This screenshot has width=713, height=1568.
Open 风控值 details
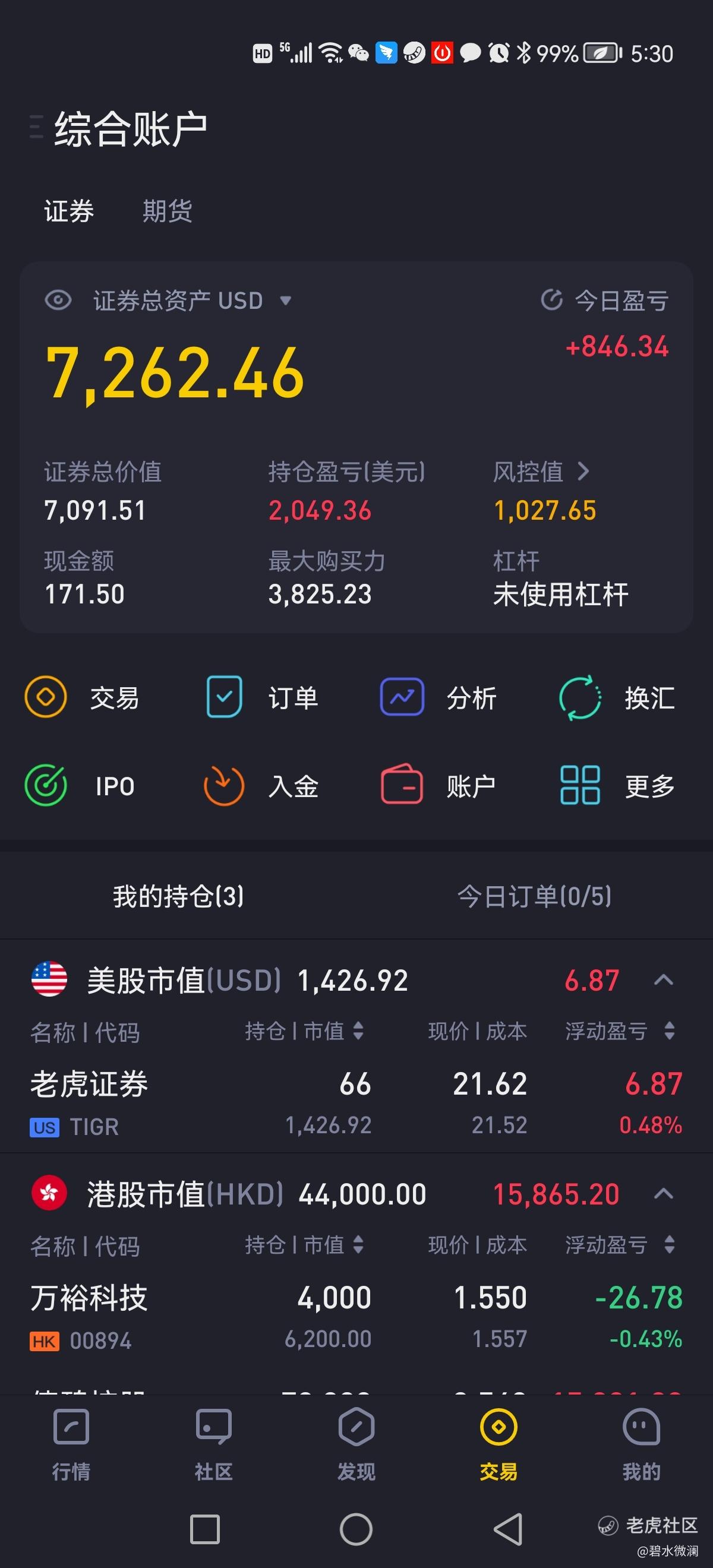coord(541,472)
